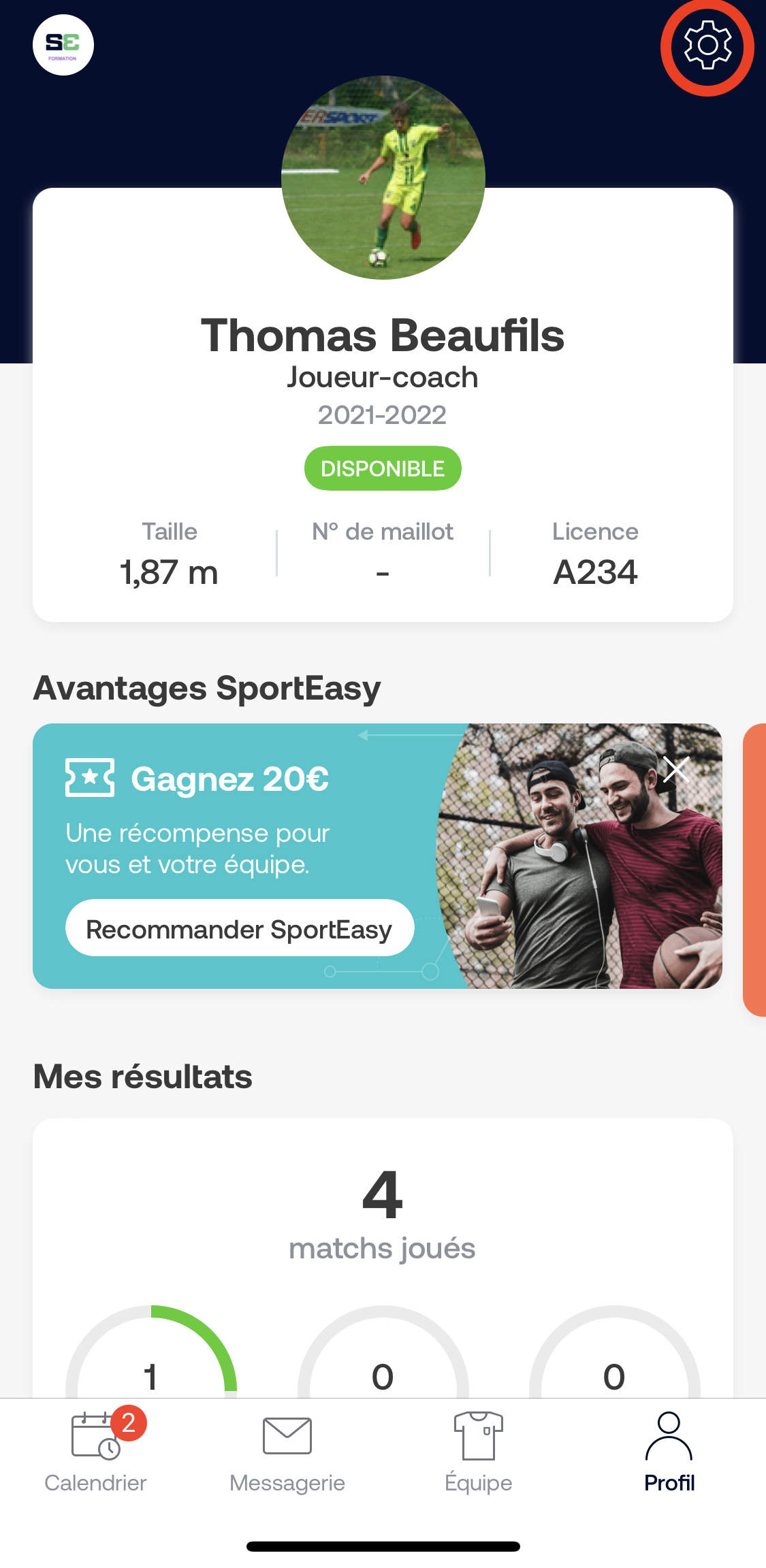Tap Recommander SportEasy button
Screen dimensions: 766x1568
tap(240, 928)
